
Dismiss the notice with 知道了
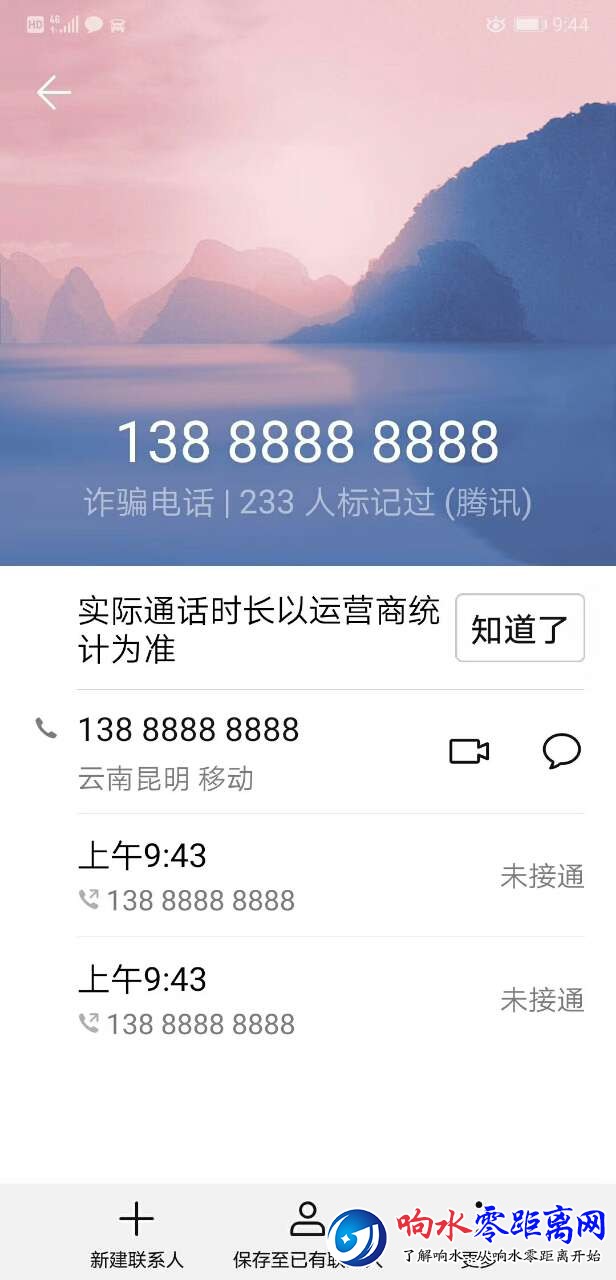click(519, 628)
